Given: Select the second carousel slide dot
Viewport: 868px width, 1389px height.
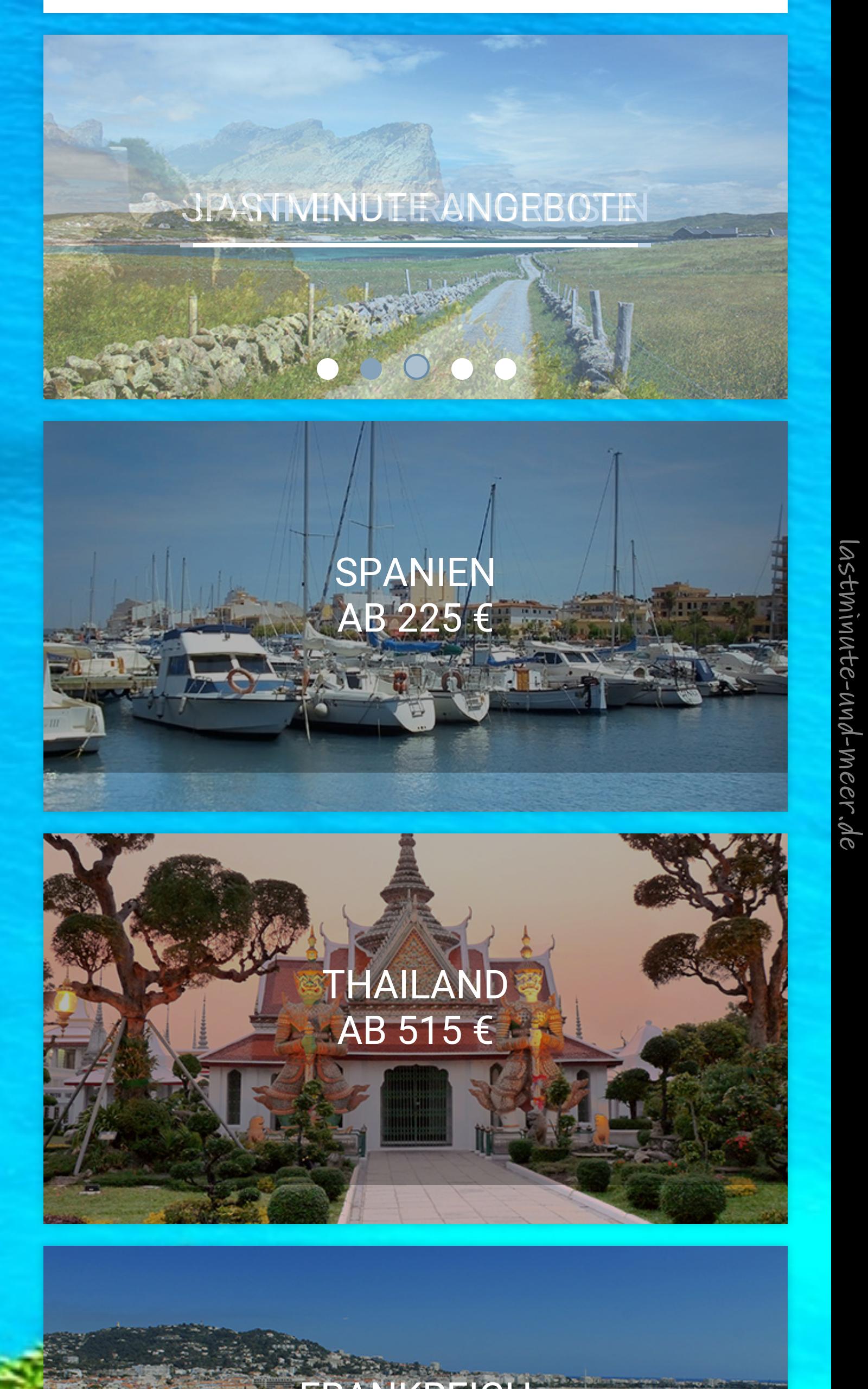Looking at the screenshot, I should [371, 368].
